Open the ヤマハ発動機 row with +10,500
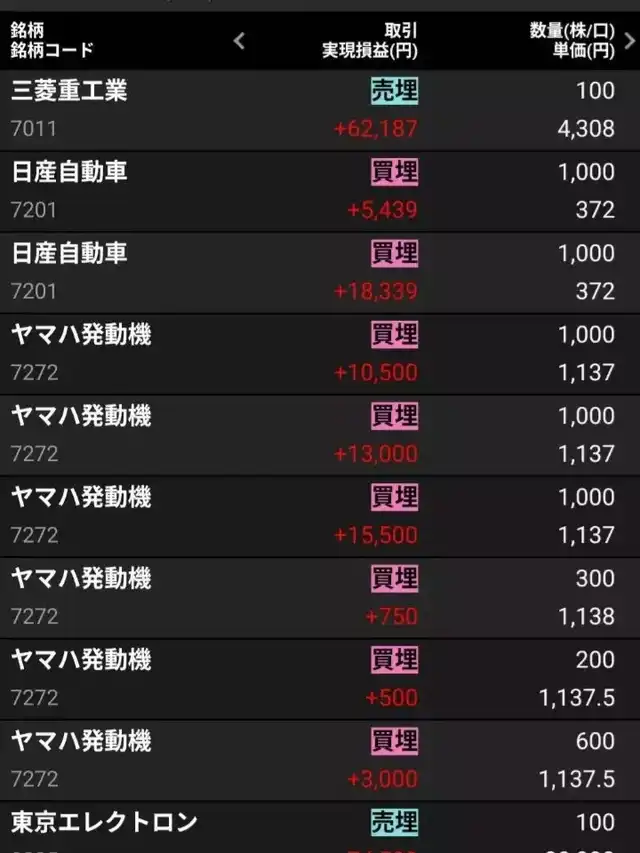The width and height of the screenshot is (640, 853). (320, 354)
